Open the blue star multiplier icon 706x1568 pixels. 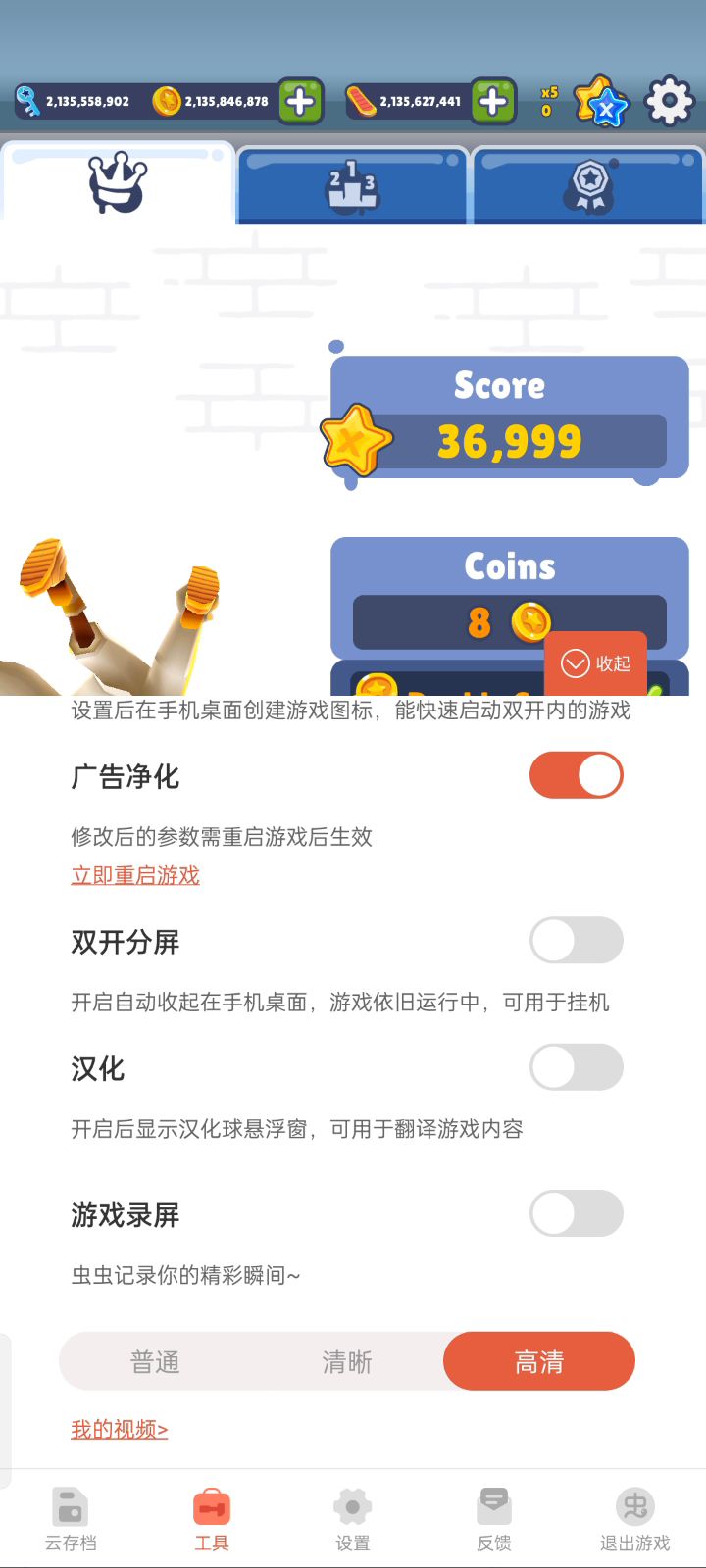(x=600, y=101)
